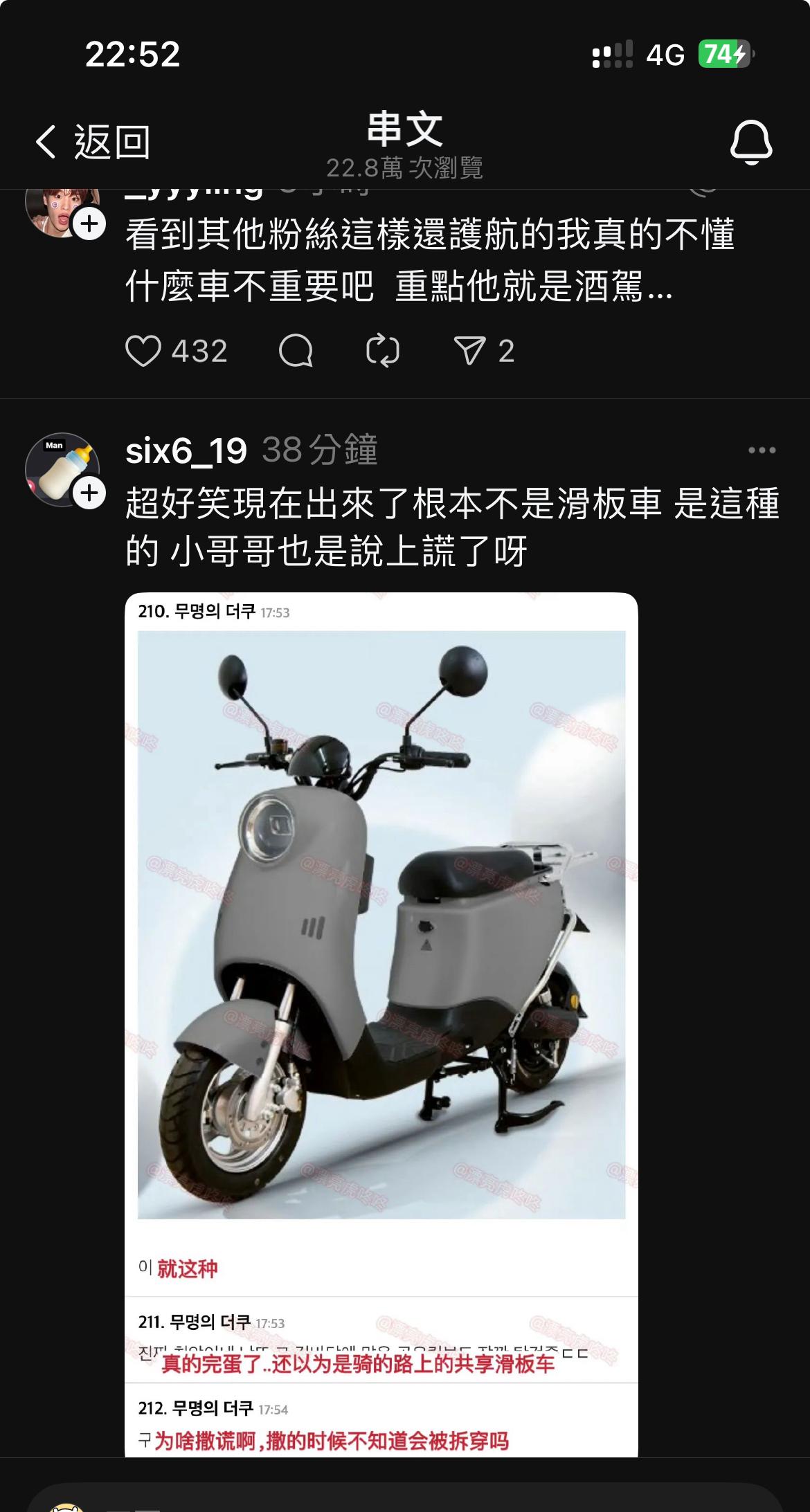
Task: Repost the 酒駕 comment post
Action: (382, 351)
